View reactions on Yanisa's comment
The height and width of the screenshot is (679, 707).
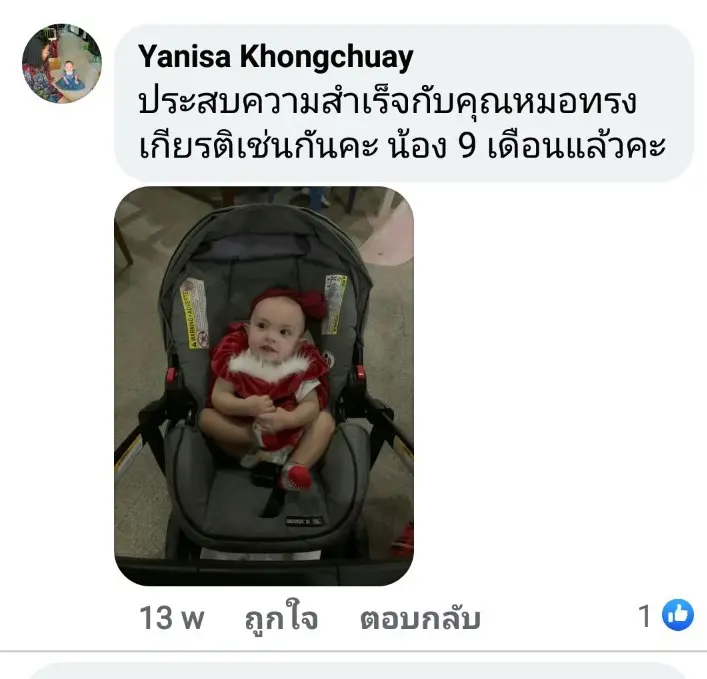pos(667,616)
